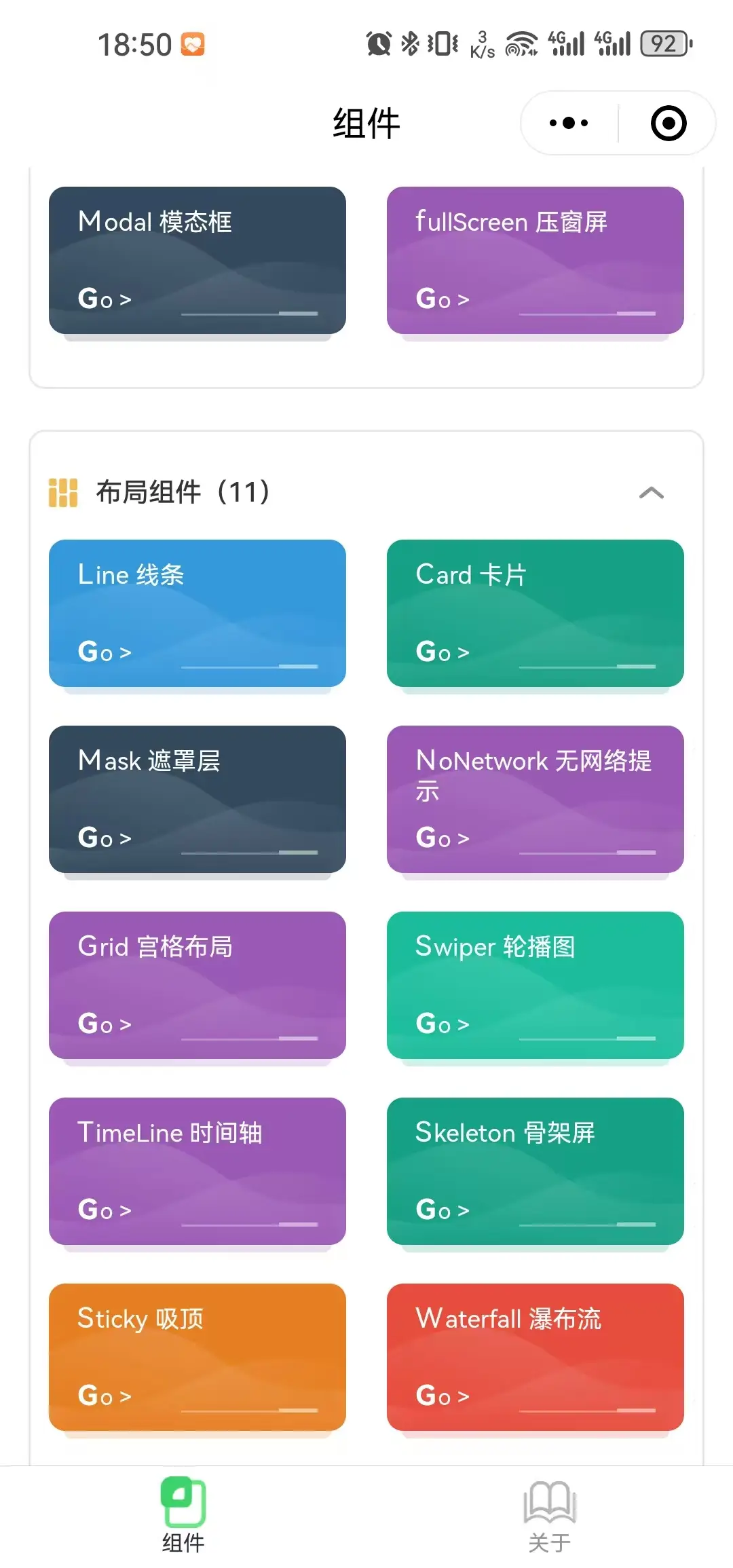Open the Skeleton 骨架屏 component
Screen dimensions: 733x1568
tap(535, 1171)
